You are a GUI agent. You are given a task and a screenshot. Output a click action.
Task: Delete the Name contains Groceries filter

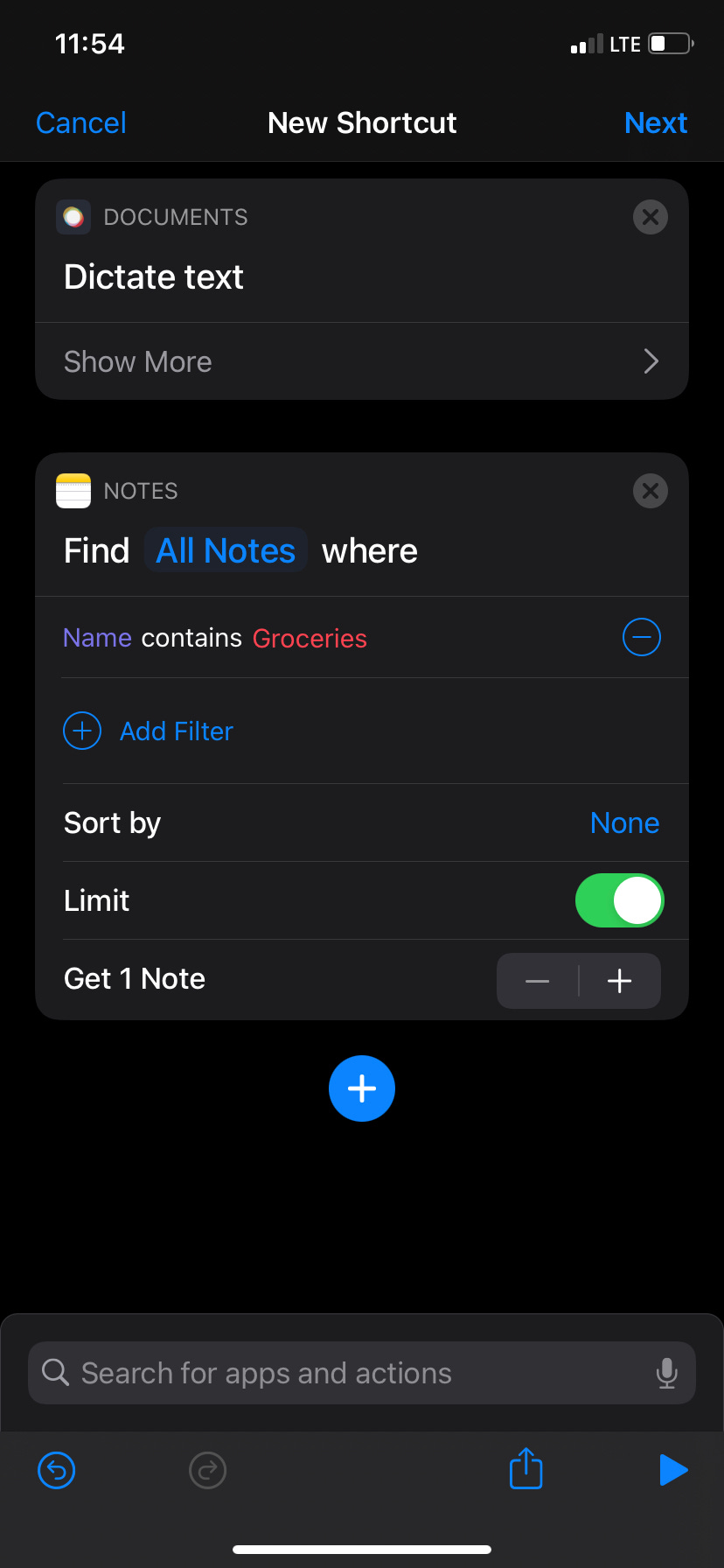click(641, 637)
